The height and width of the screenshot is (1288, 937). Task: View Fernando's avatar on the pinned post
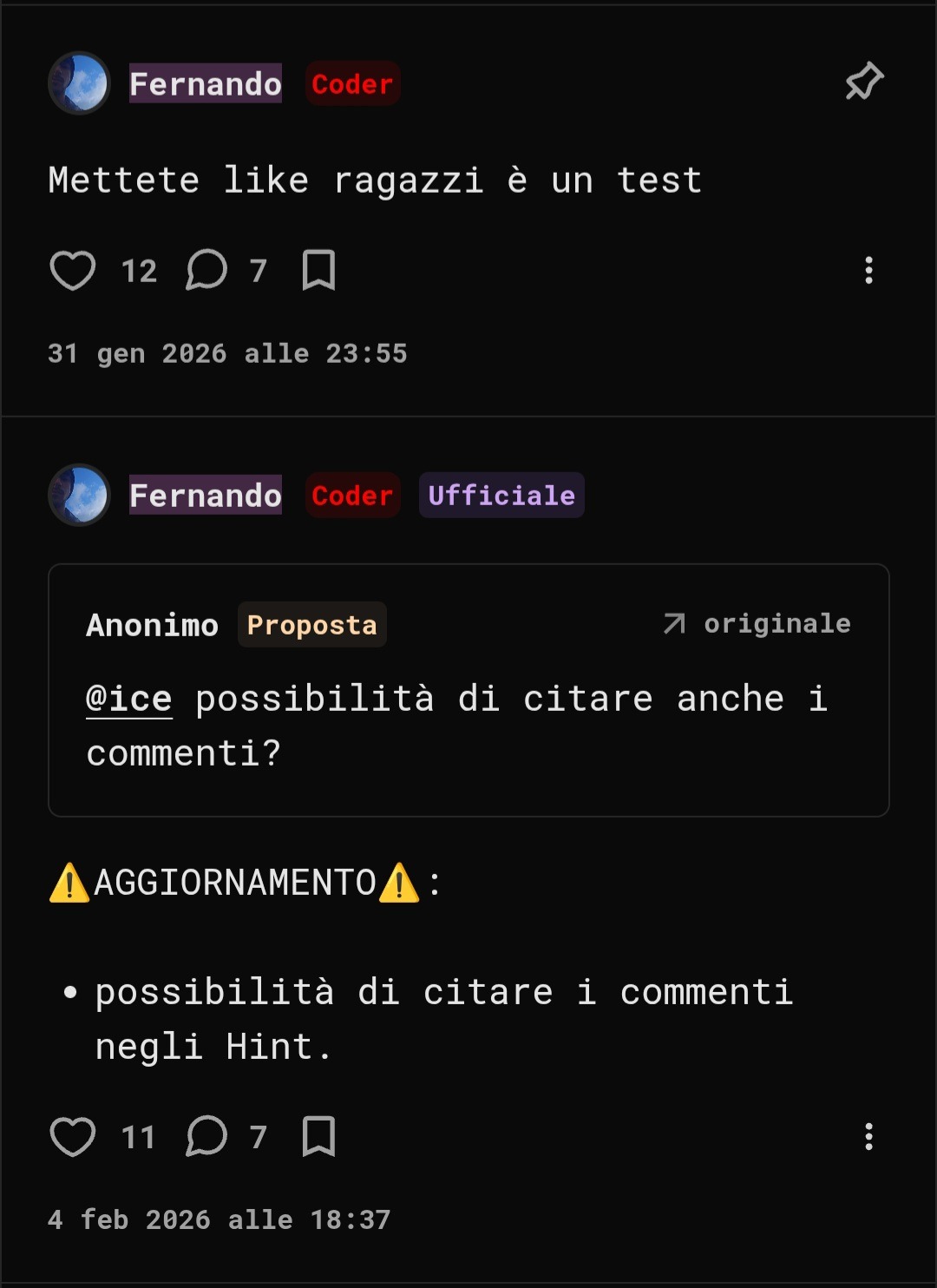[x=79, y=83]
